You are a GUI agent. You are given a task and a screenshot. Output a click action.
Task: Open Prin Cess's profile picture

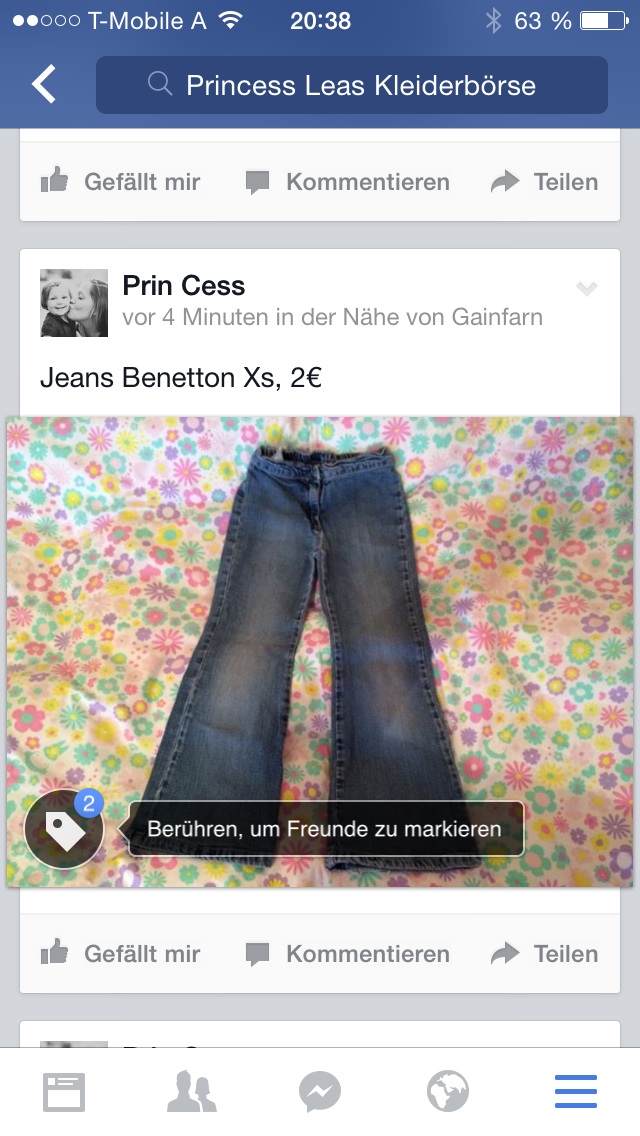pos(74,303)
